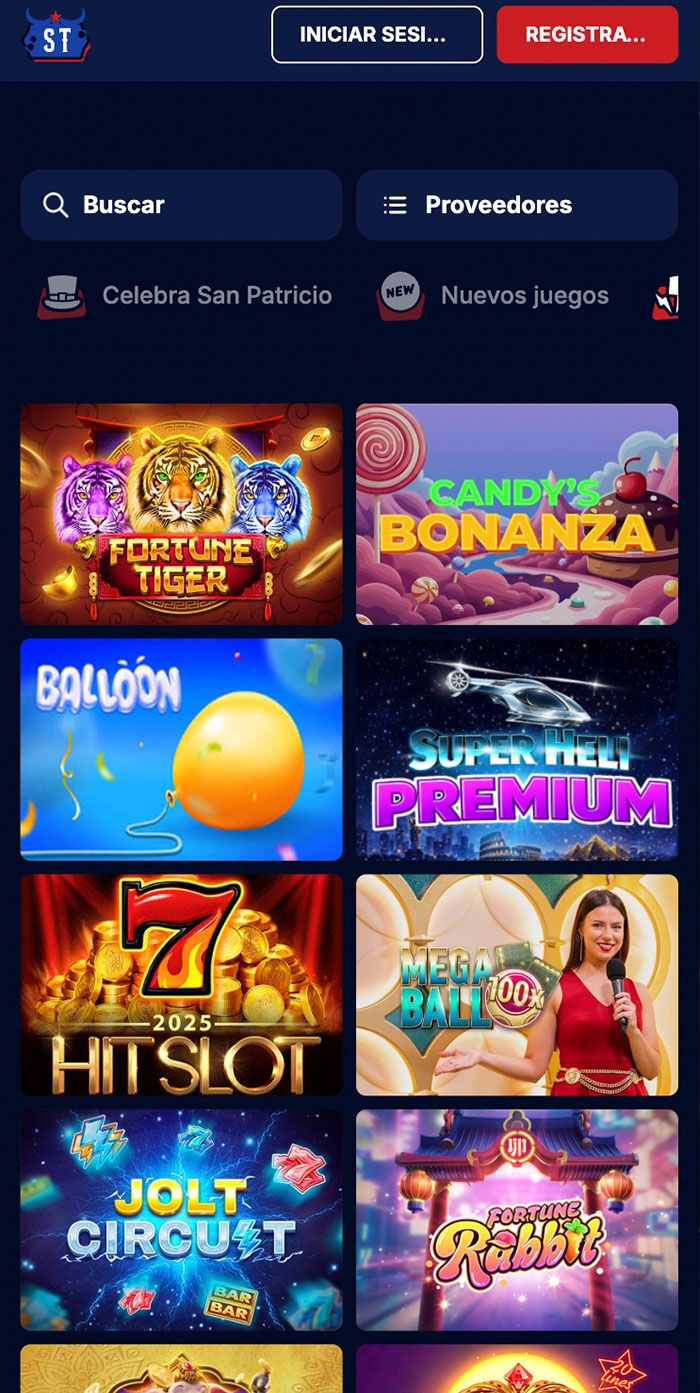Image resolution: width=700 pixels, height=1393 pixels.
Task: Tap the Iniciar Sesión button
Action: 376,35
